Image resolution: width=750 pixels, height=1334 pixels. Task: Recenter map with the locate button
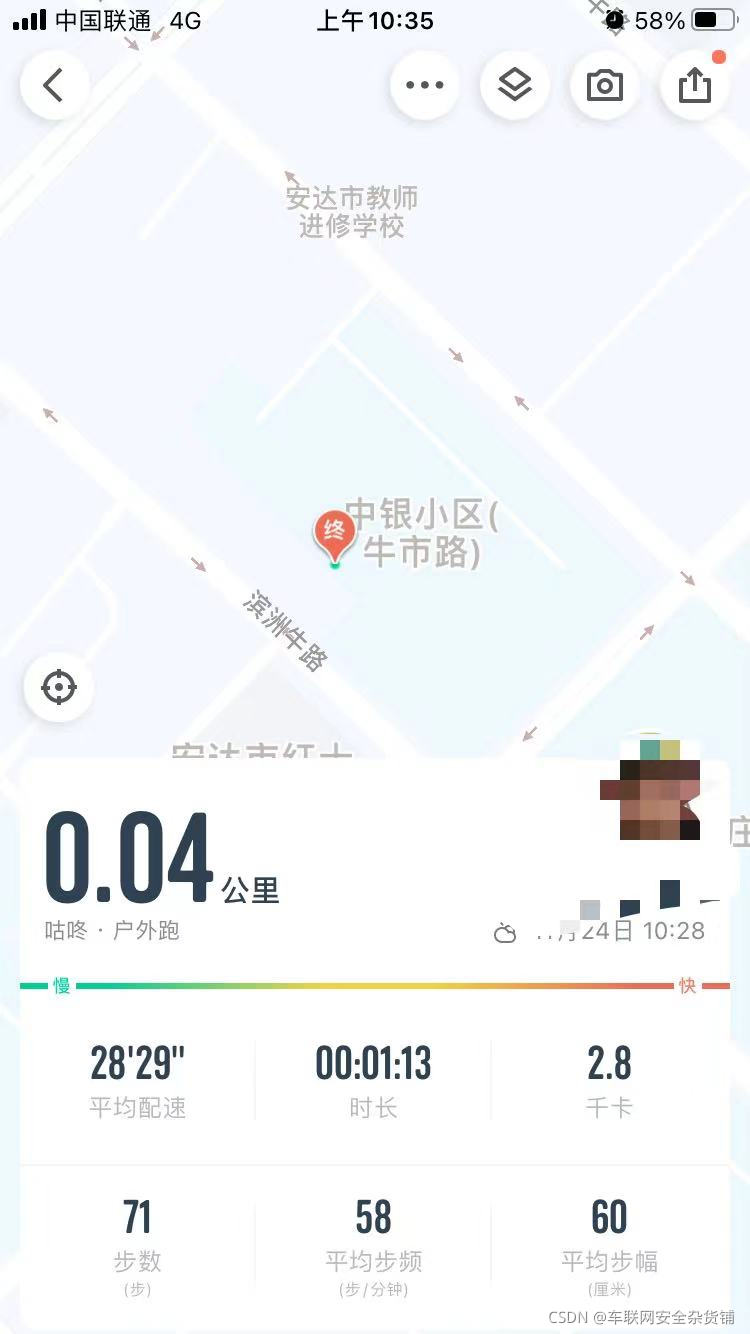click(59, 687)
